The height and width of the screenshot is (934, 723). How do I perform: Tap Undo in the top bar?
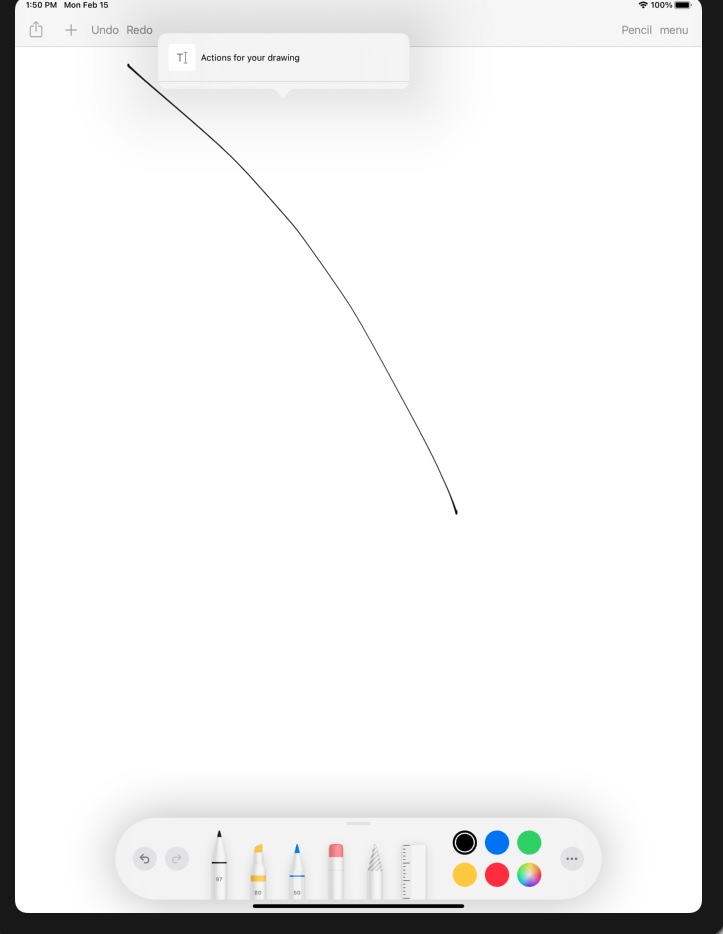105,30
